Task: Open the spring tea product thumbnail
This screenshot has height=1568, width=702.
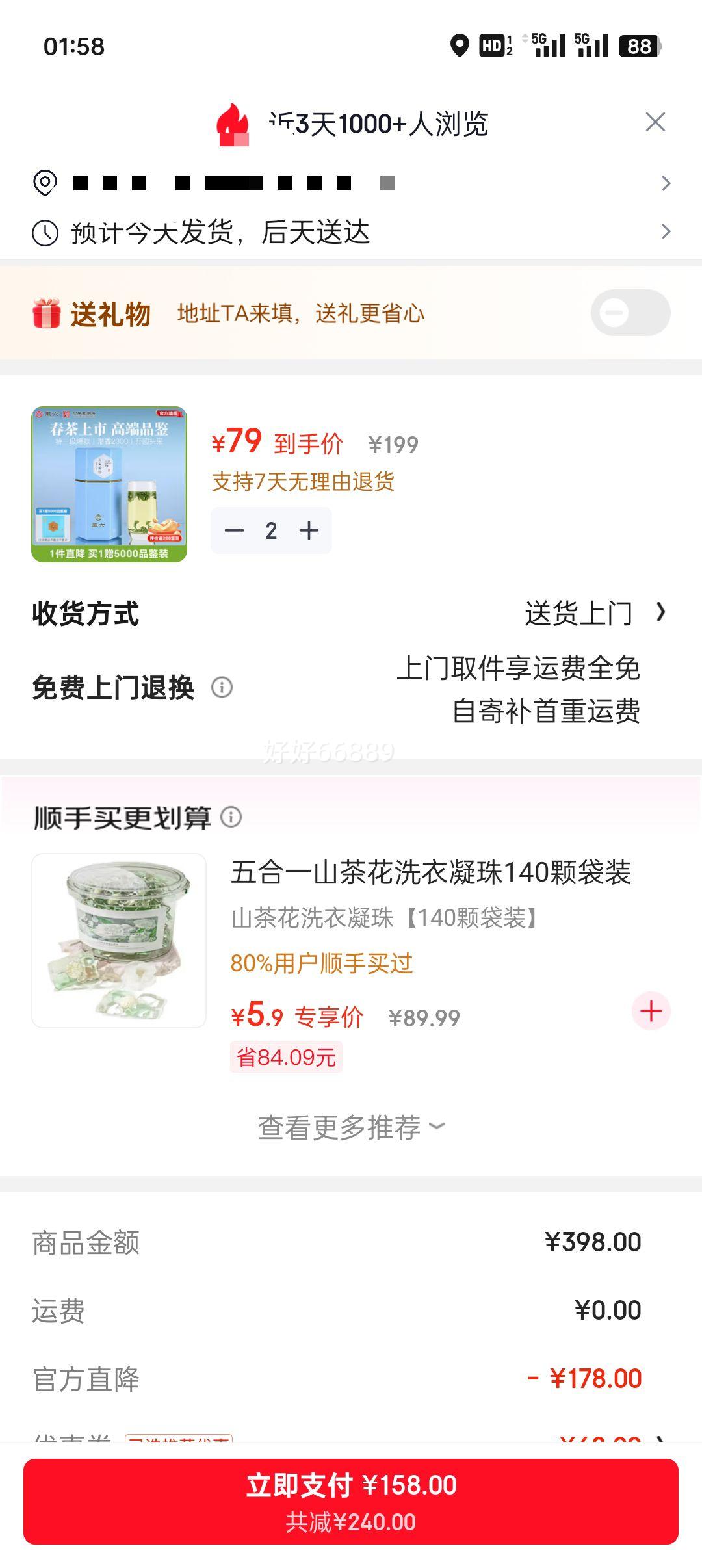Action: coord(109,484)
